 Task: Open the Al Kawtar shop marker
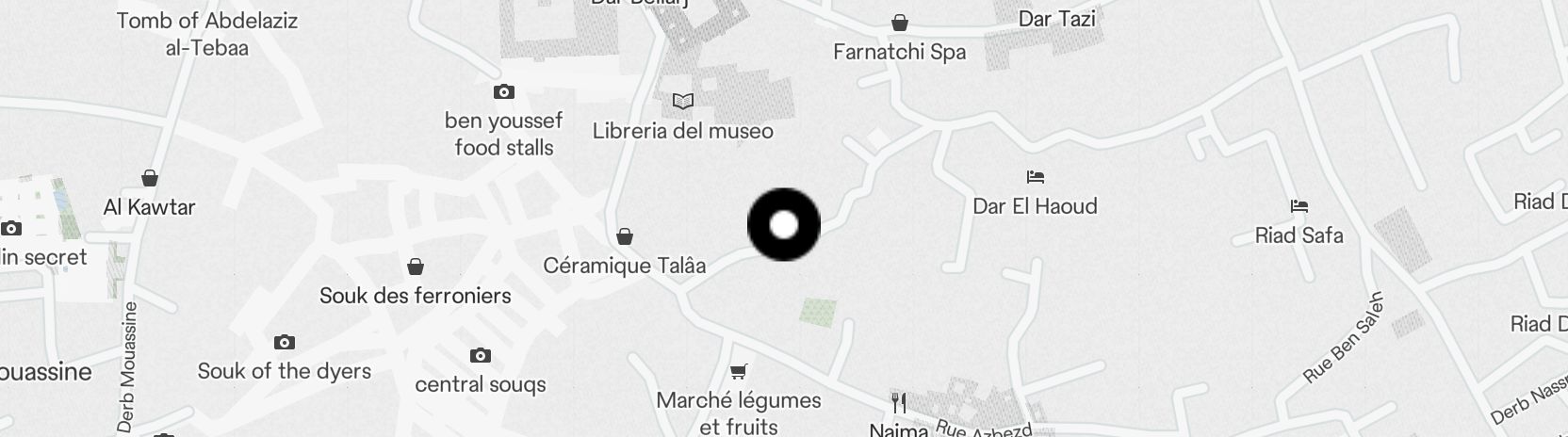click(149, 178)
